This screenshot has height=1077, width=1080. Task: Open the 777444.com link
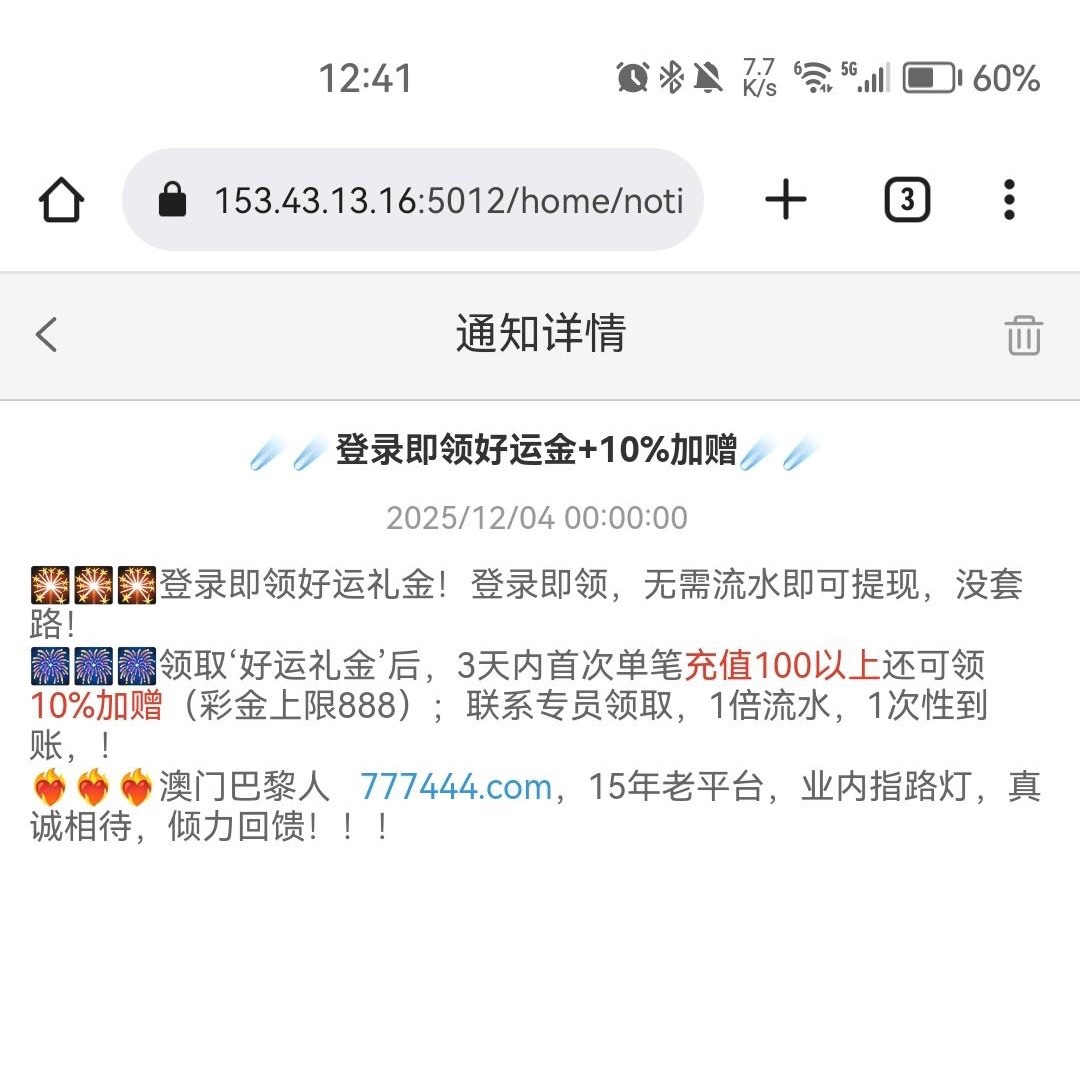456,787
